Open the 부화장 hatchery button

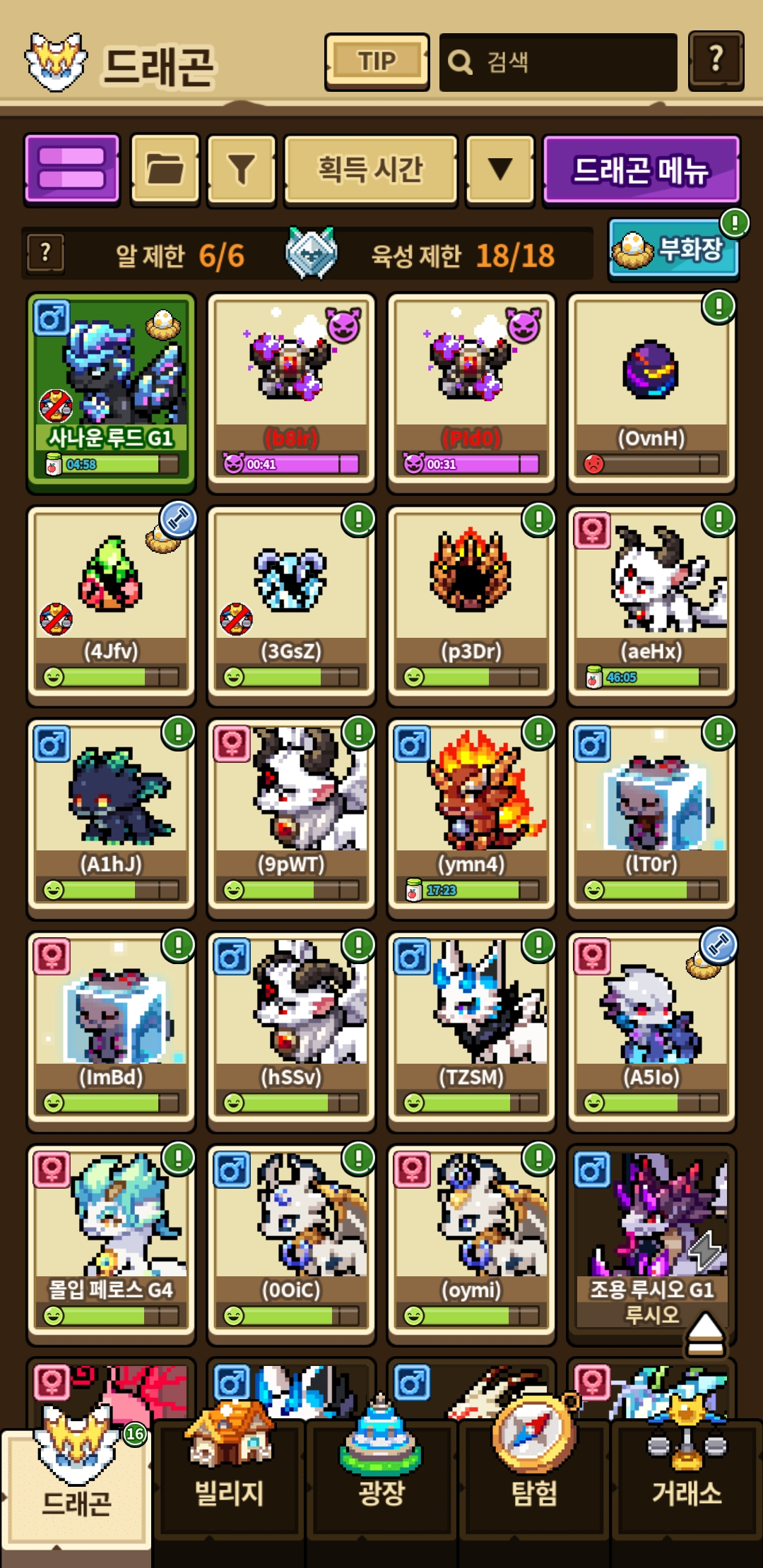click(673, 250)
